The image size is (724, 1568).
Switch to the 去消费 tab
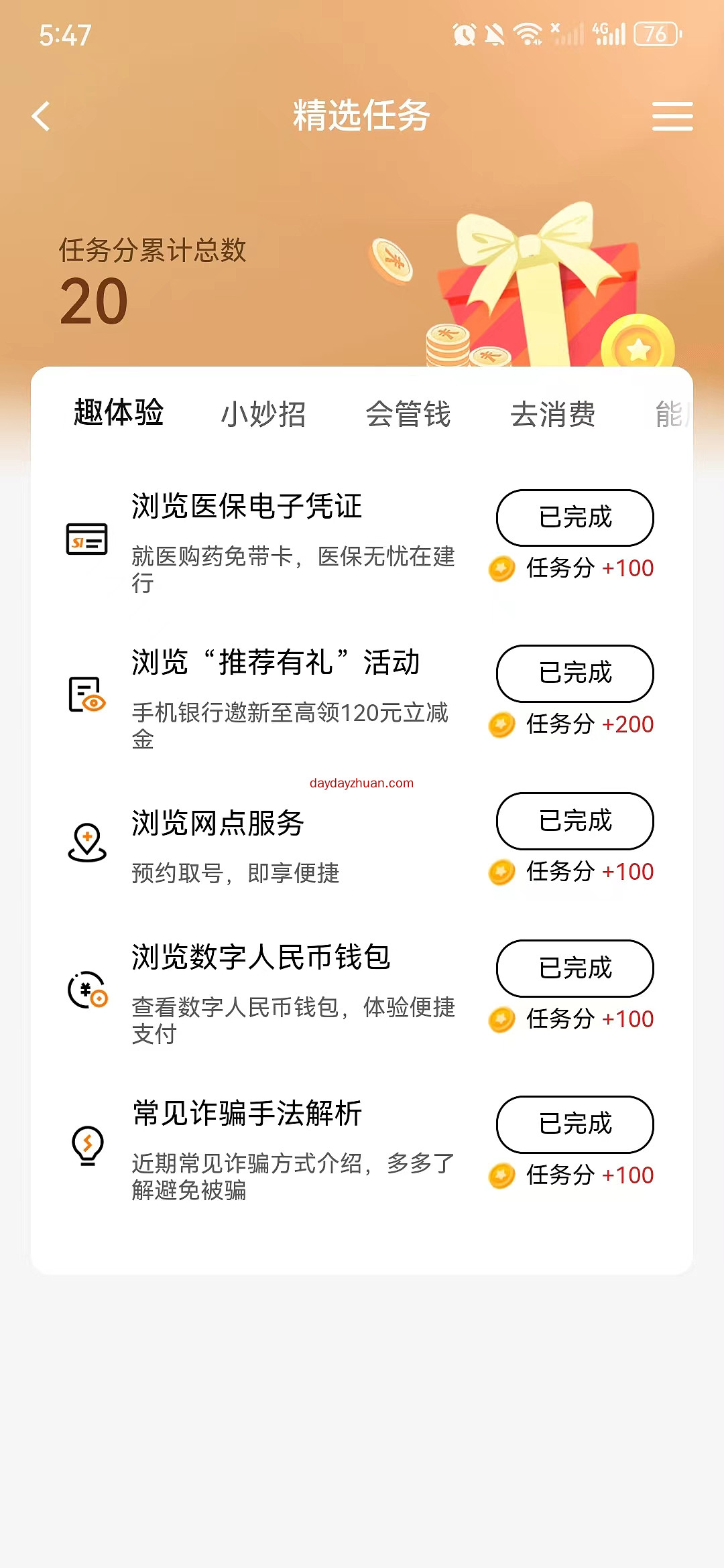(x=553, y=414)
